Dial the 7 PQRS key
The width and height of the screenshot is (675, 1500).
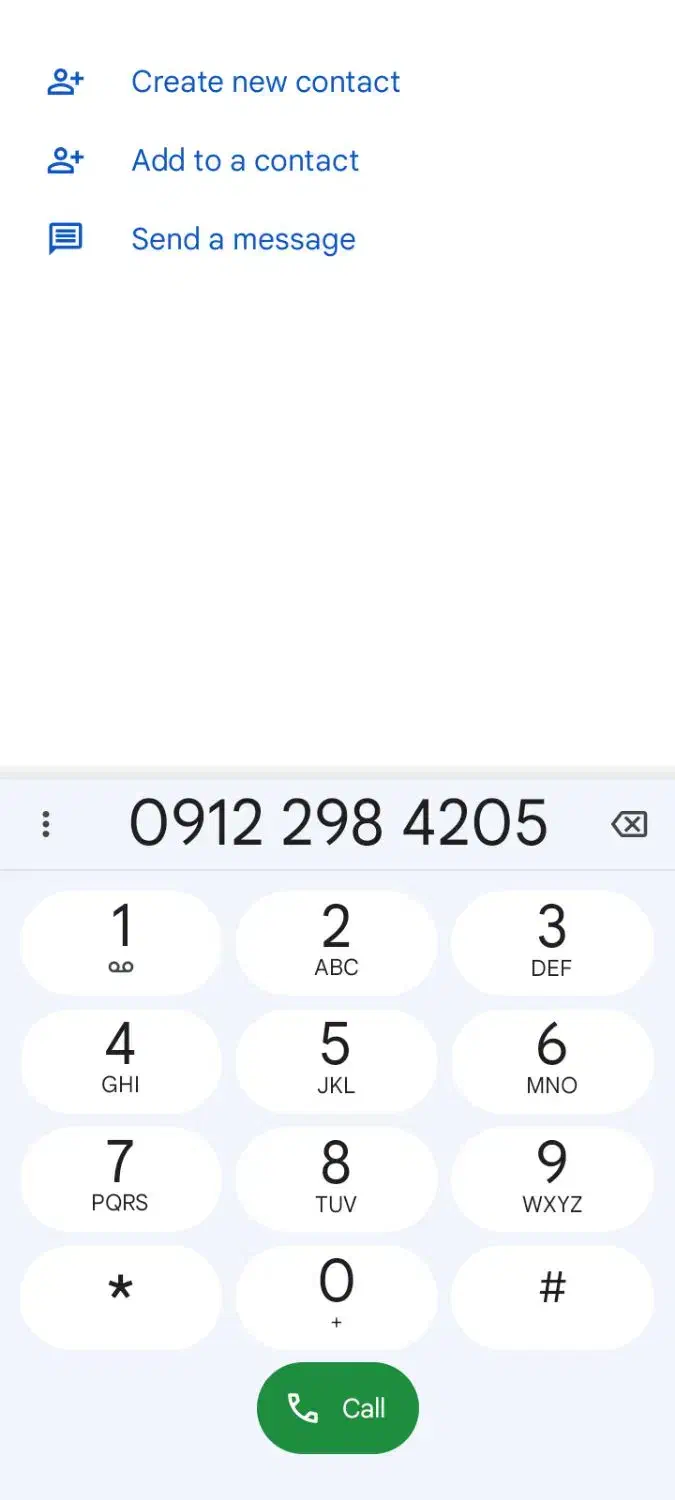120,1178
